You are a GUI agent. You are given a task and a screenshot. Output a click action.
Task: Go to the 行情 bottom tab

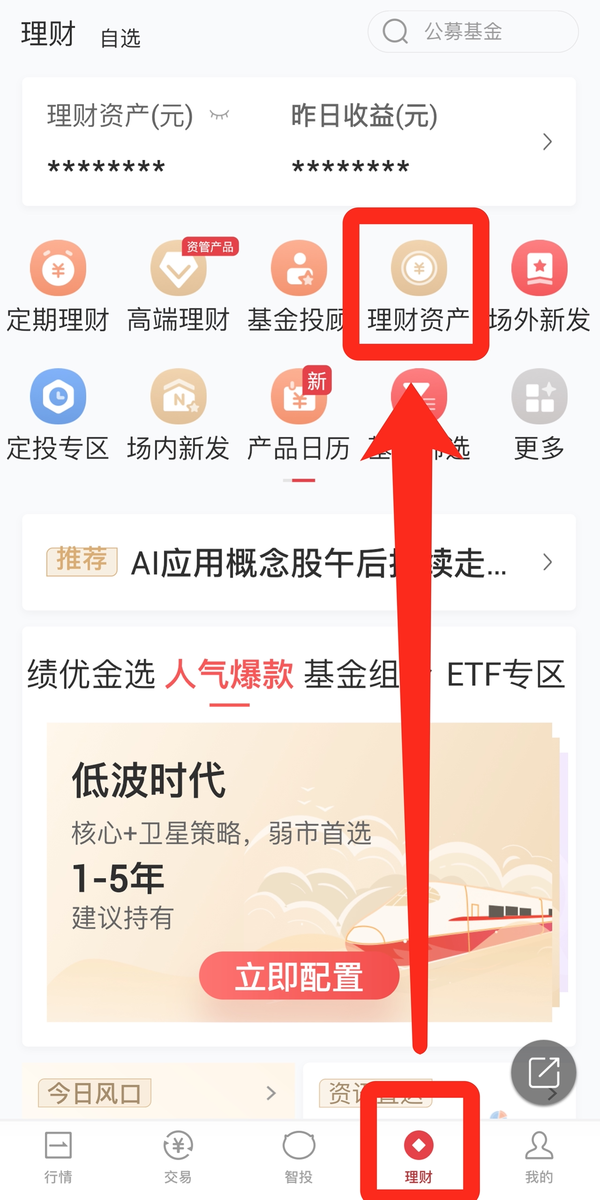[x=58, y=1159]
